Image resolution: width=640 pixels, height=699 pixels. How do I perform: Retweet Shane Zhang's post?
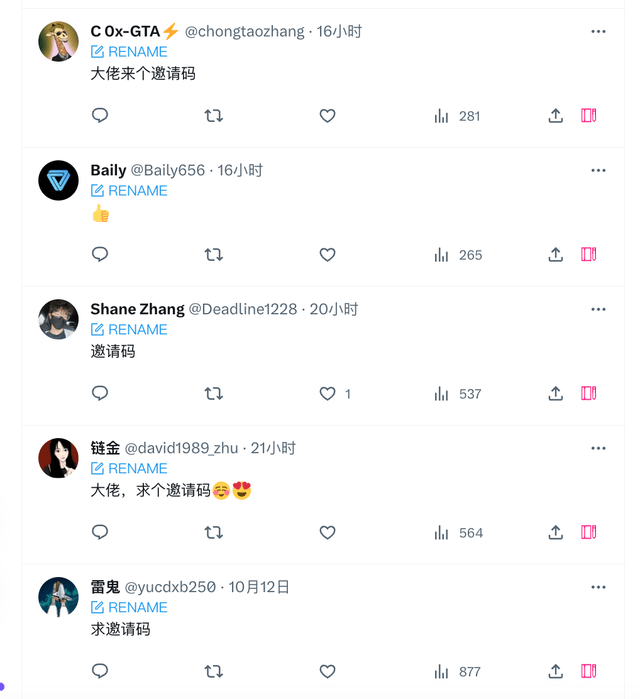point(213,394)
